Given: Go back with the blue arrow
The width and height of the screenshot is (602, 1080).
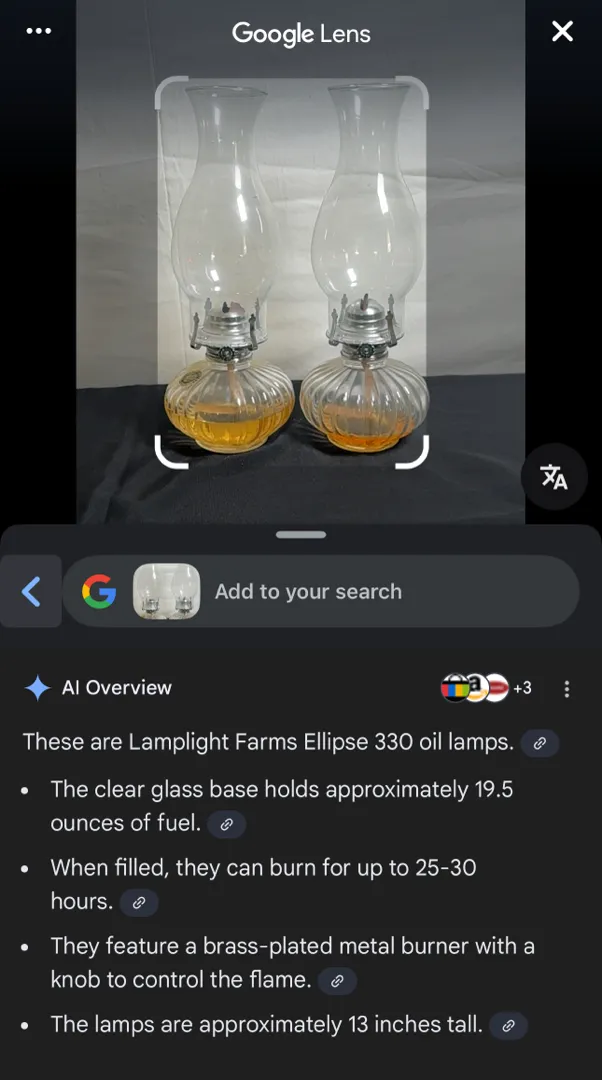Looking at the screenshot, I should (x=31, y=592).
